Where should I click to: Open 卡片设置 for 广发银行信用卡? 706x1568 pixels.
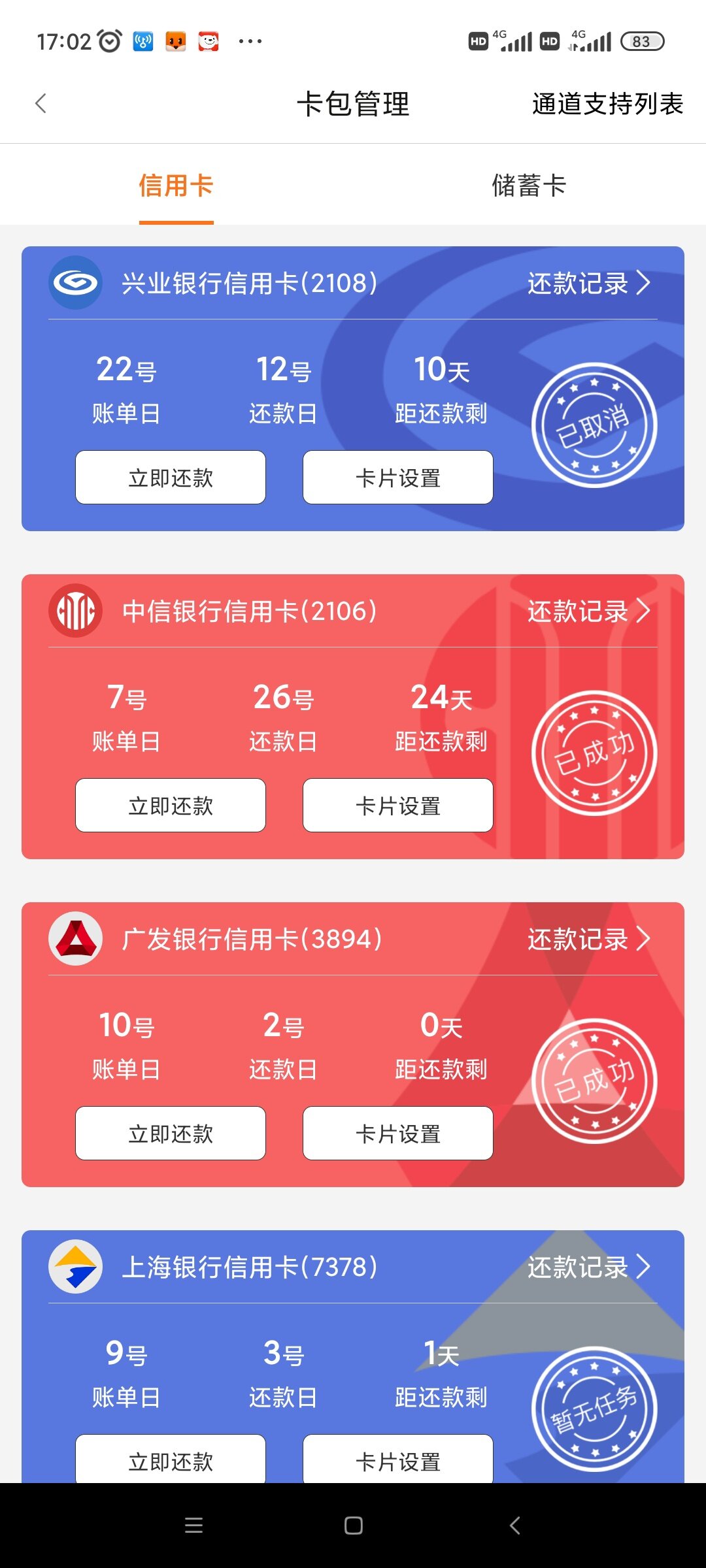(x=397, y=1134)
